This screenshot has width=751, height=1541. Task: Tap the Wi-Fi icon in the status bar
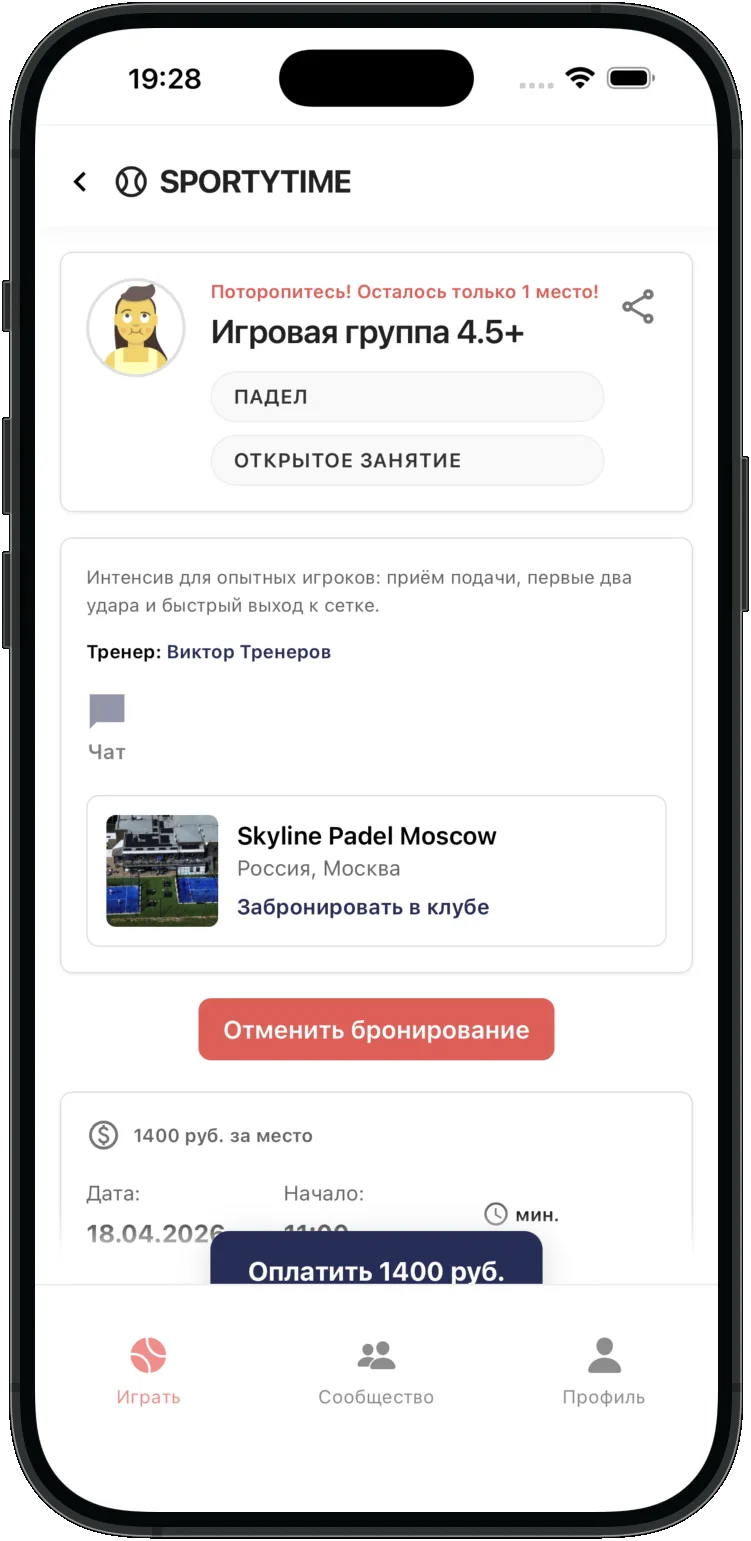(x=578, y=77)
